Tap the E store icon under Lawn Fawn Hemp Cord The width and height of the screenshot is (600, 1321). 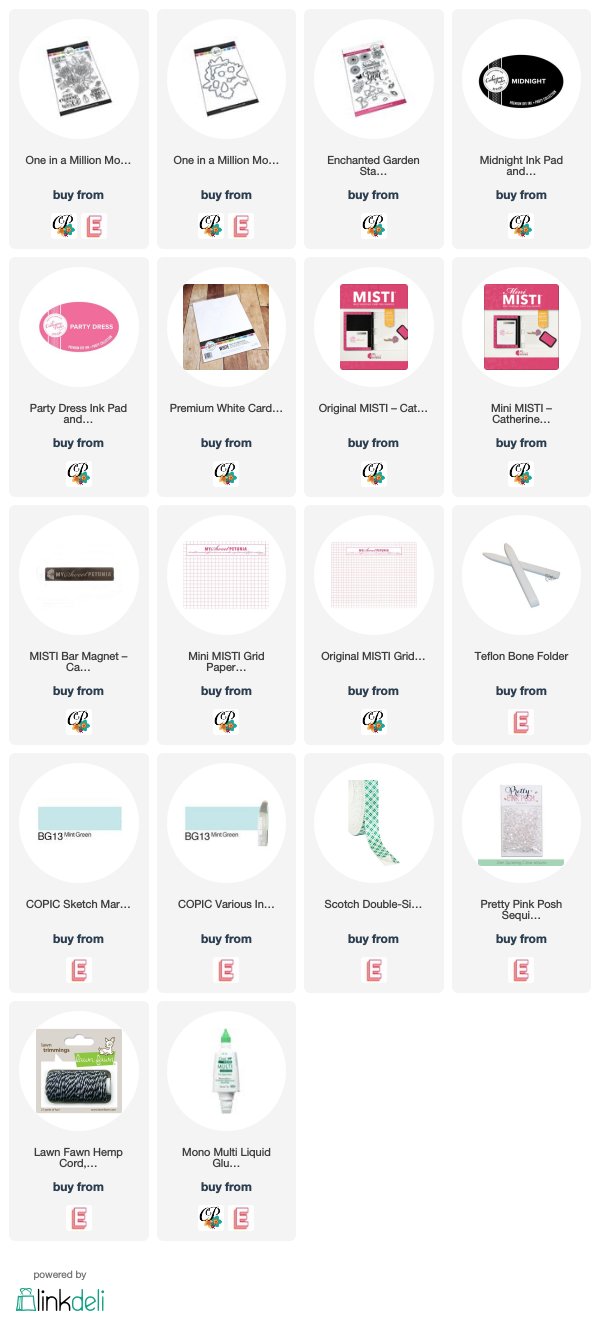79,1216
